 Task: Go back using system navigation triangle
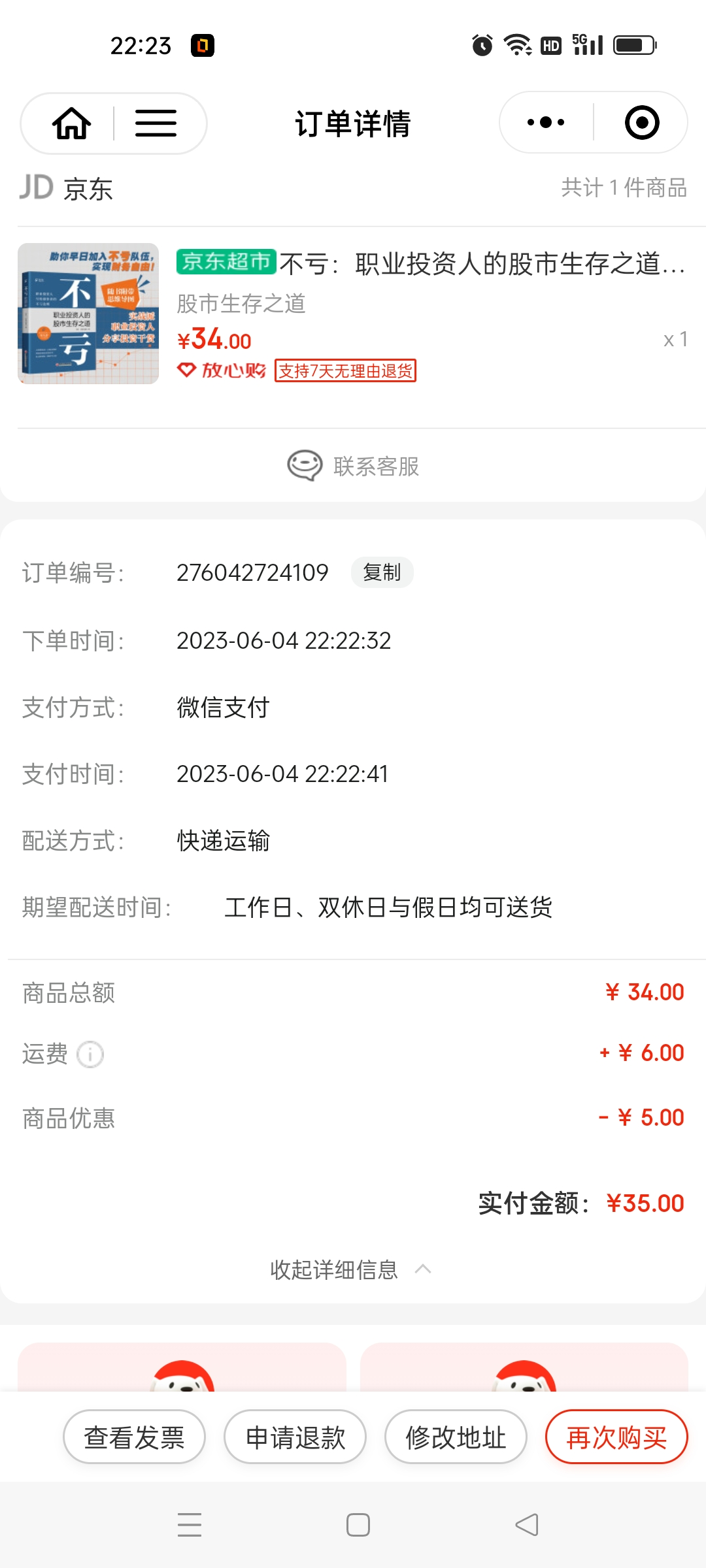click(x=527, y=1525)
